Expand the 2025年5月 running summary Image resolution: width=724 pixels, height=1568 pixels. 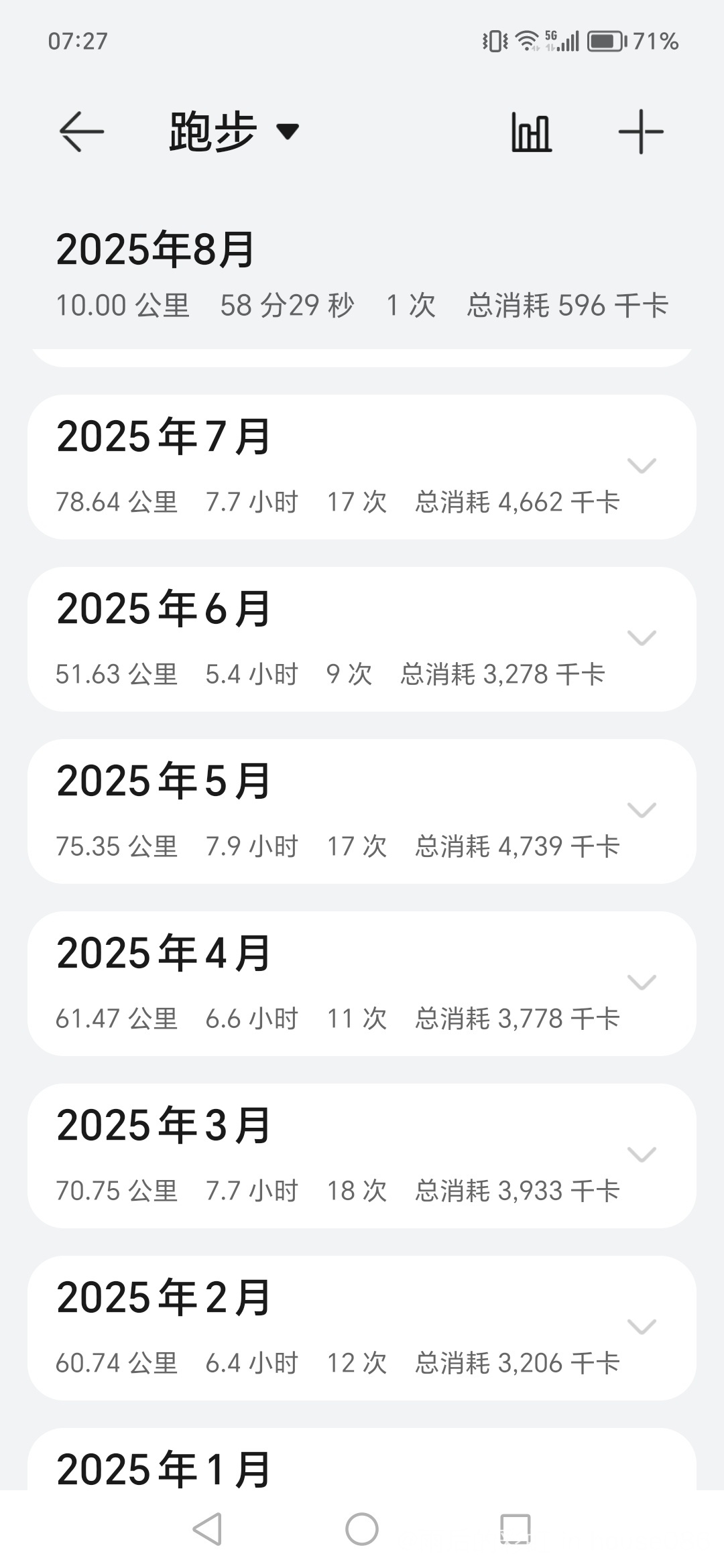click(362, 811)
